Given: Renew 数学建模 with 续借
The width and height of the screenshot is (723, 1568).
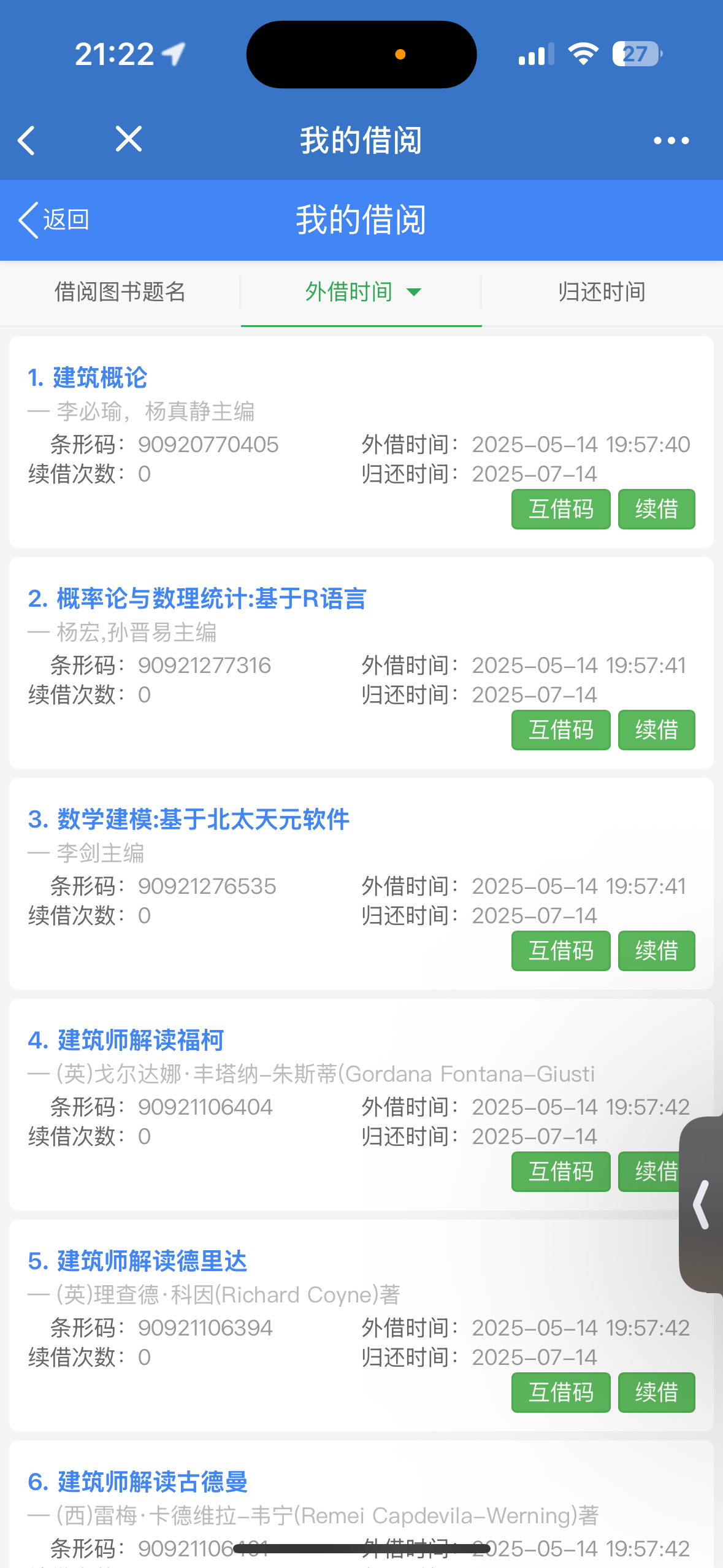Looking at the screenshot, I should (656, 951).
